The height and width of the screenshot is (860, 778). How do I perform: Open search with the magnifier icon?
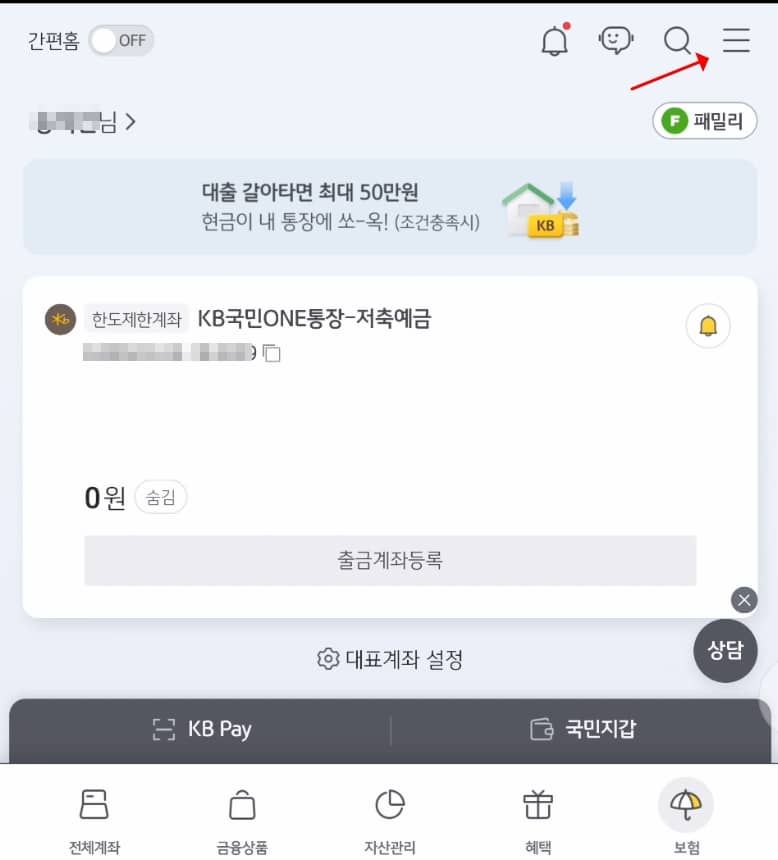pos(677,42)
